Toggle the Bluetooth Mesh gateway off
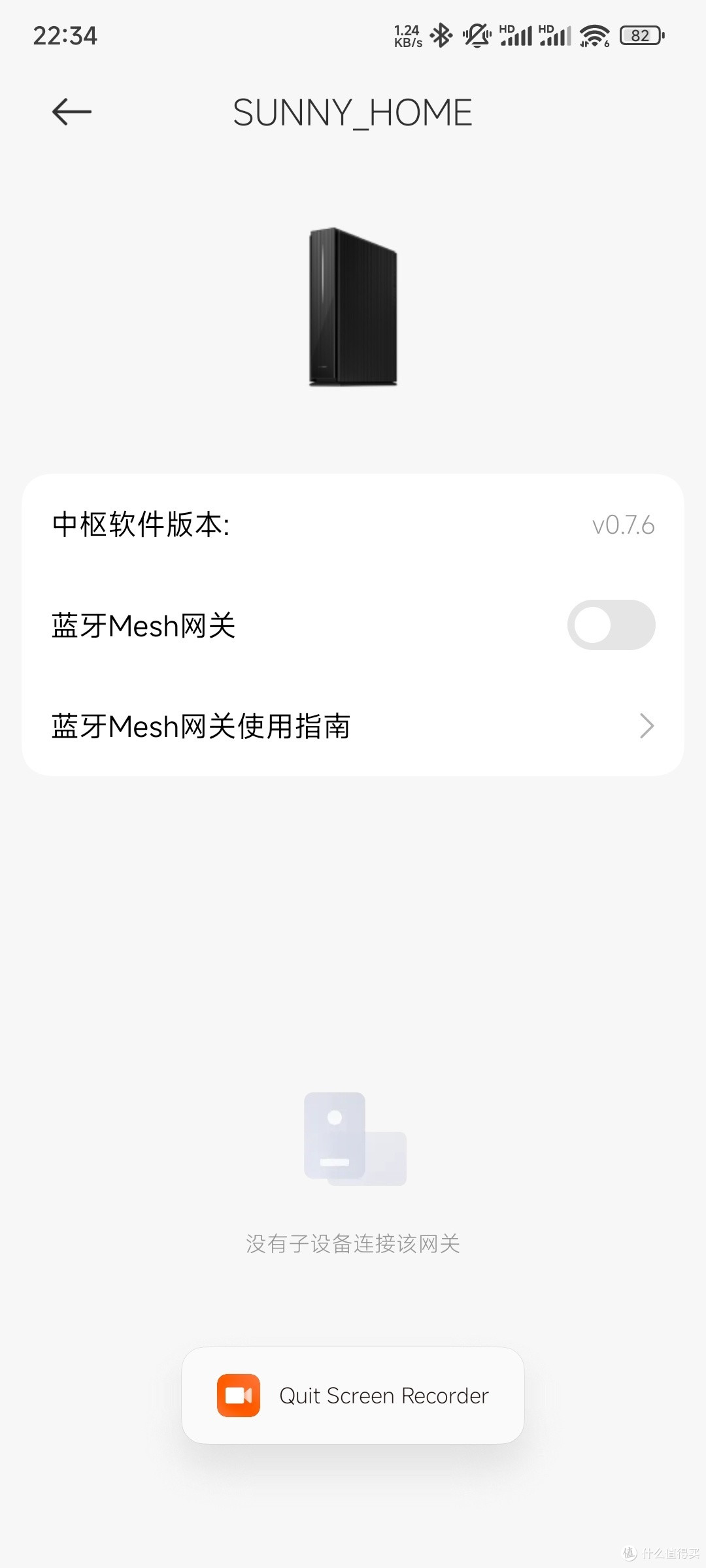706x1568 pixels. coord(612,625)
